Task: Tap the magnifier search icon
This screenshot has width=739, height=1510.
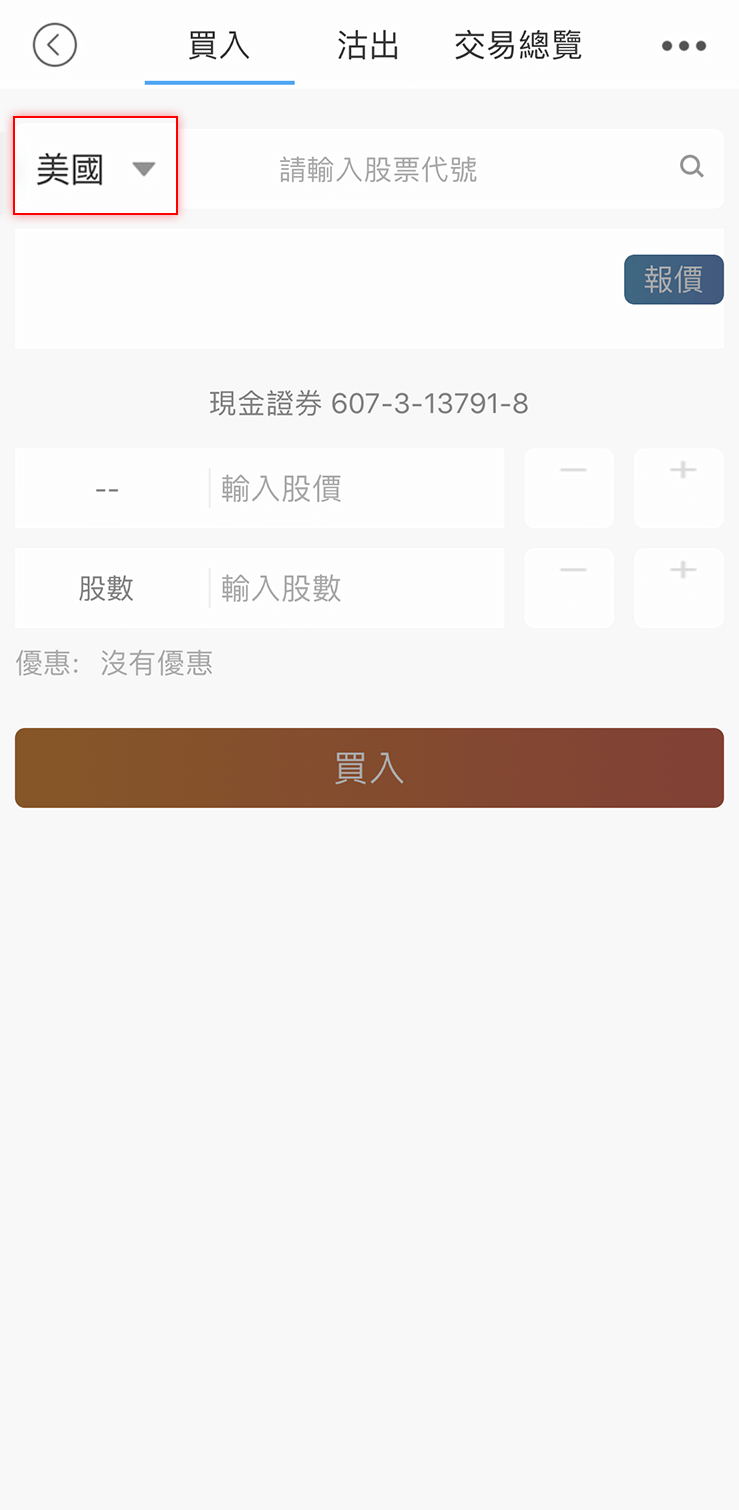Action: (691, 167)
